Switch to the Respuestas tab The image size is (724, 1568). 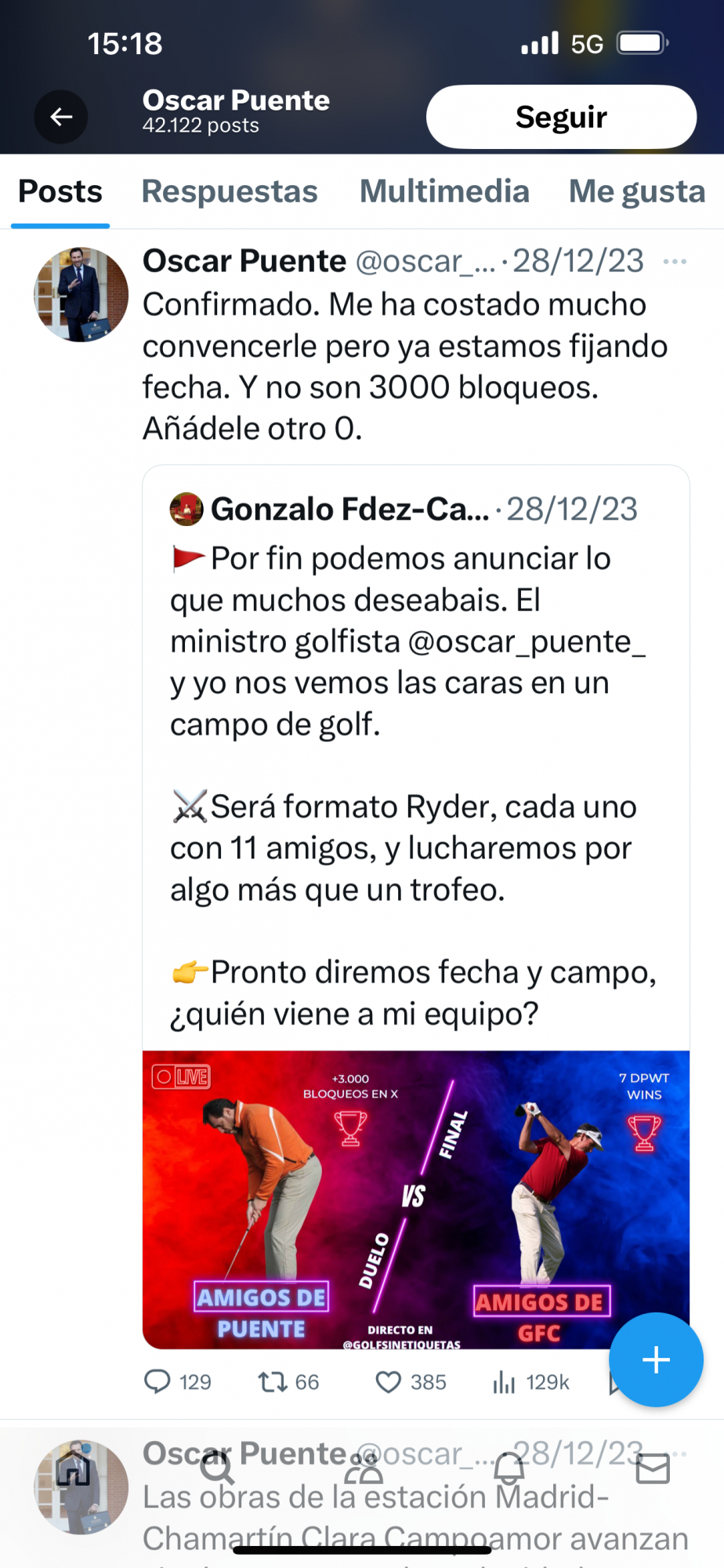230,191
